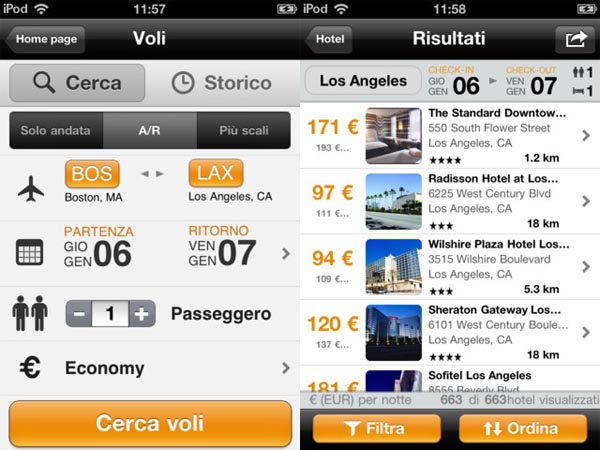Share the hotel results
Image resolution: width=600 pixels, height=450 pixels.
[x=574, y=40]
